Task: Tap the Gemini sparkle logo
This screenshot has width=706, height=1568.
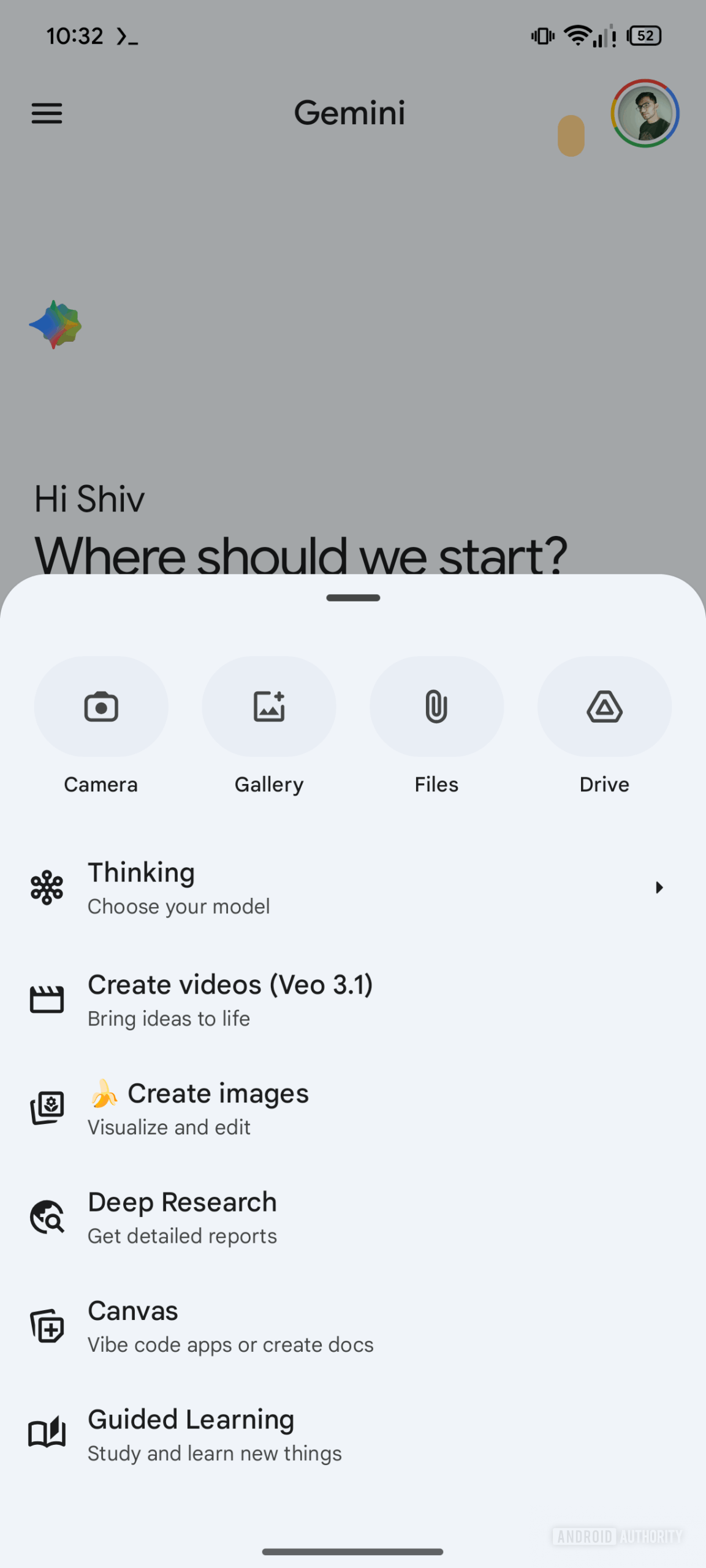Action: (x=55, y=325)
